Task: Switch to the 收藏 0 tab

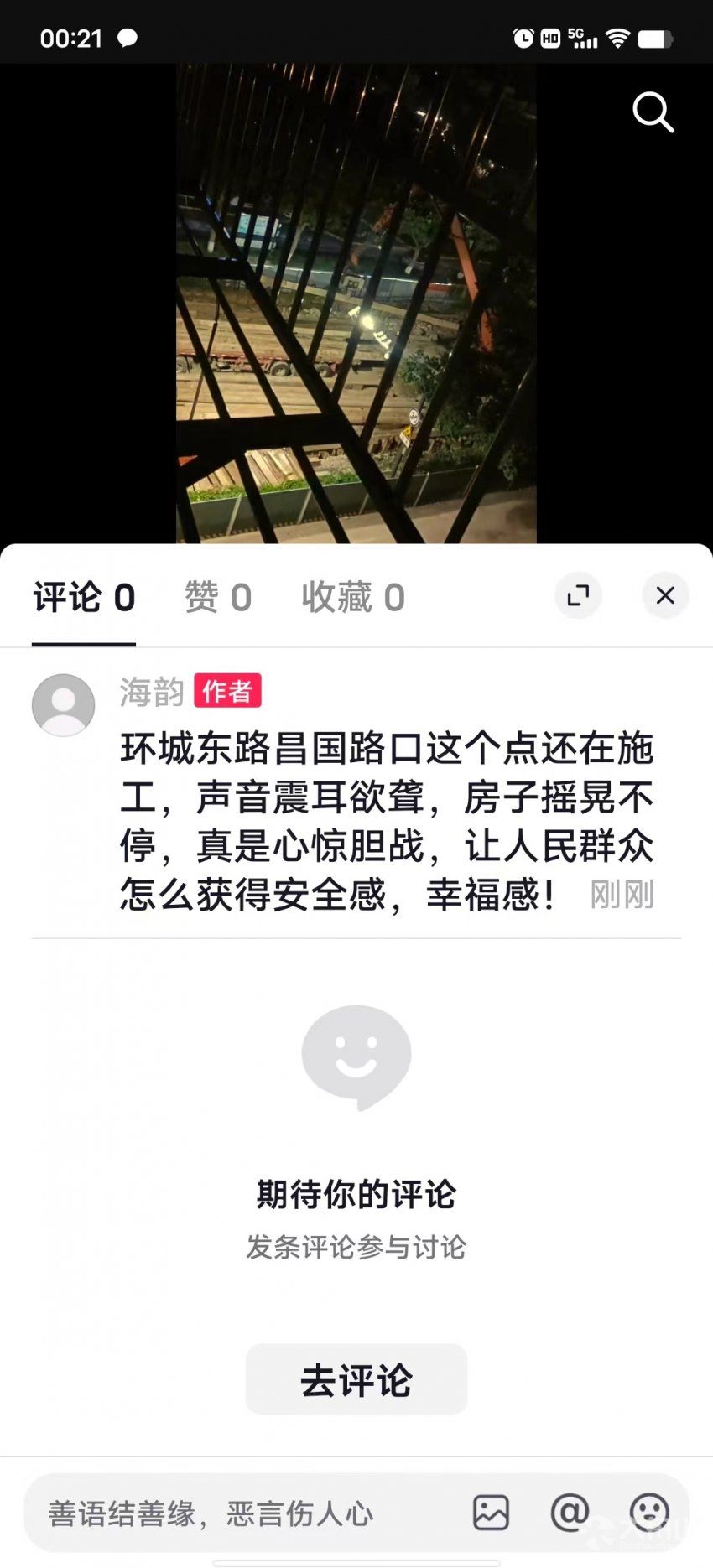Action: tap(353, 598)
